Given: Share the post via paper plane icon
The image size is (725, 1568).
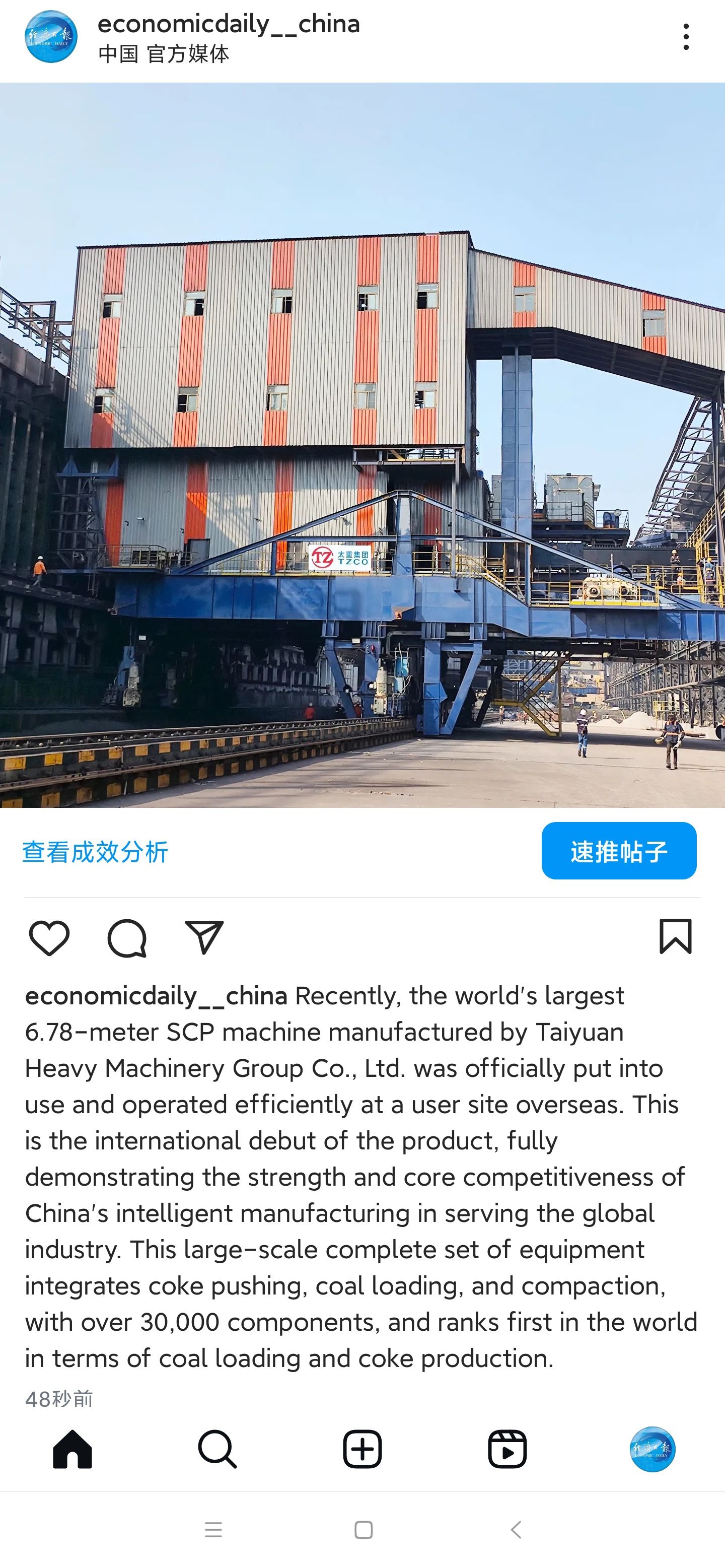Looking at the screenshot, I should [204, 937].
